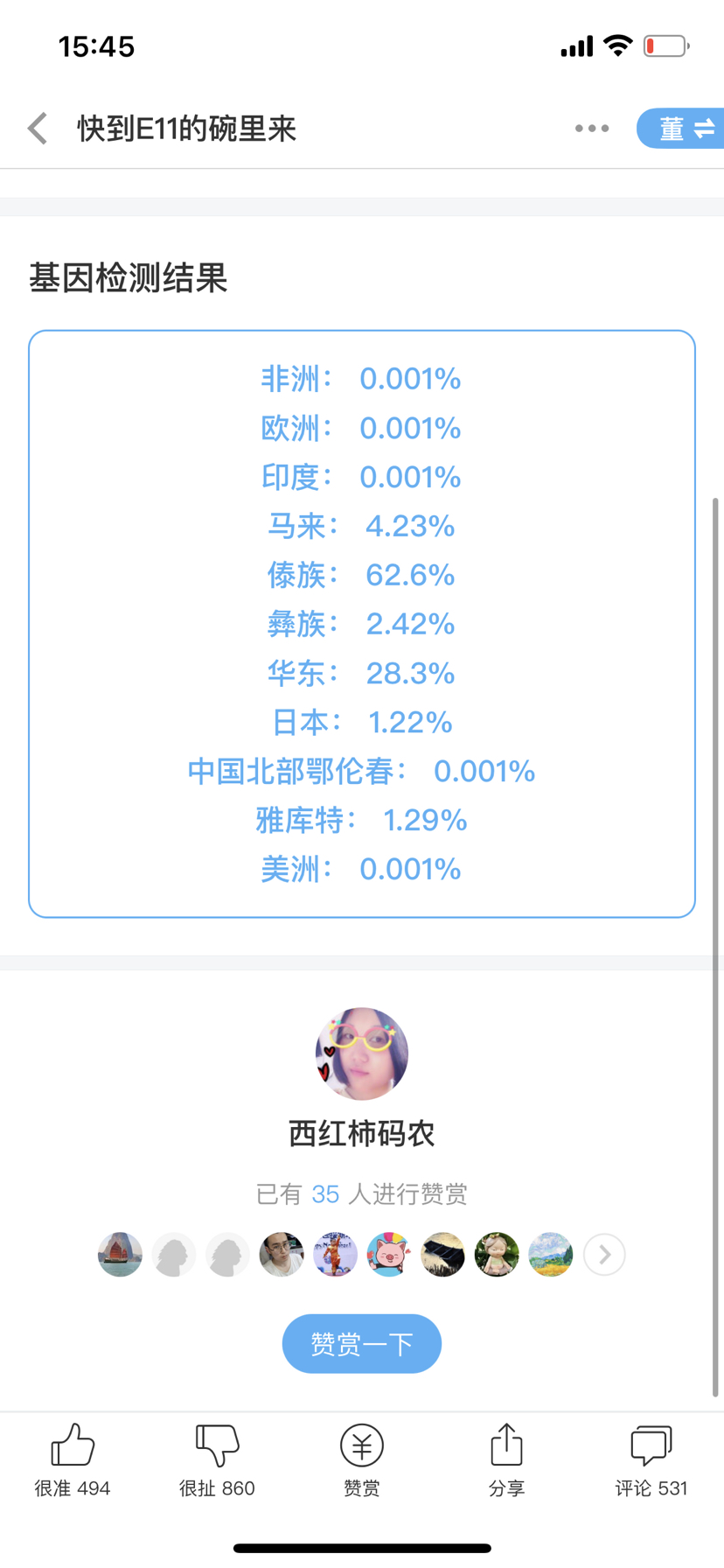Share this result via 分享
Screen dimensions: 724x1568
tap(506, 1459)
